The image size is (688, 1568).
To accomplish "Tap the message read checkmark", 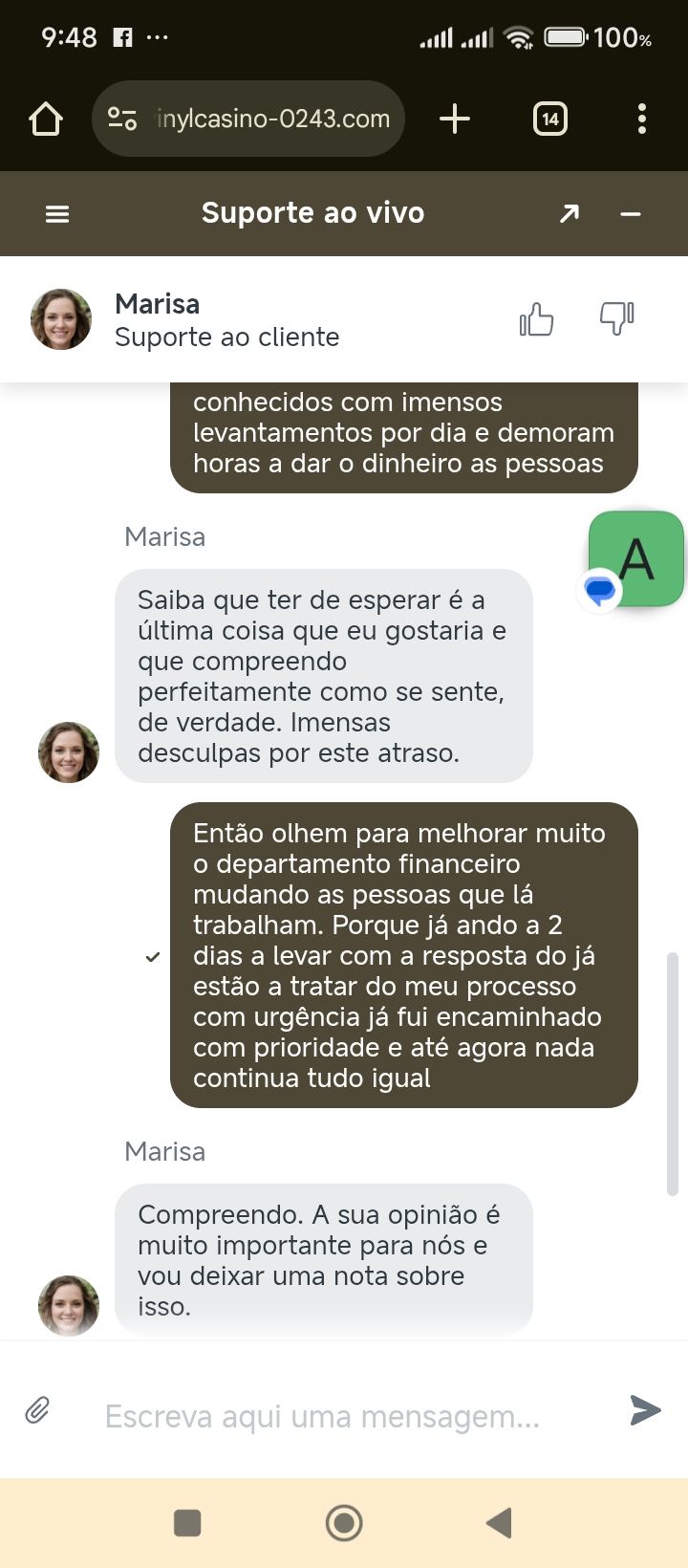I will (151, 955).
